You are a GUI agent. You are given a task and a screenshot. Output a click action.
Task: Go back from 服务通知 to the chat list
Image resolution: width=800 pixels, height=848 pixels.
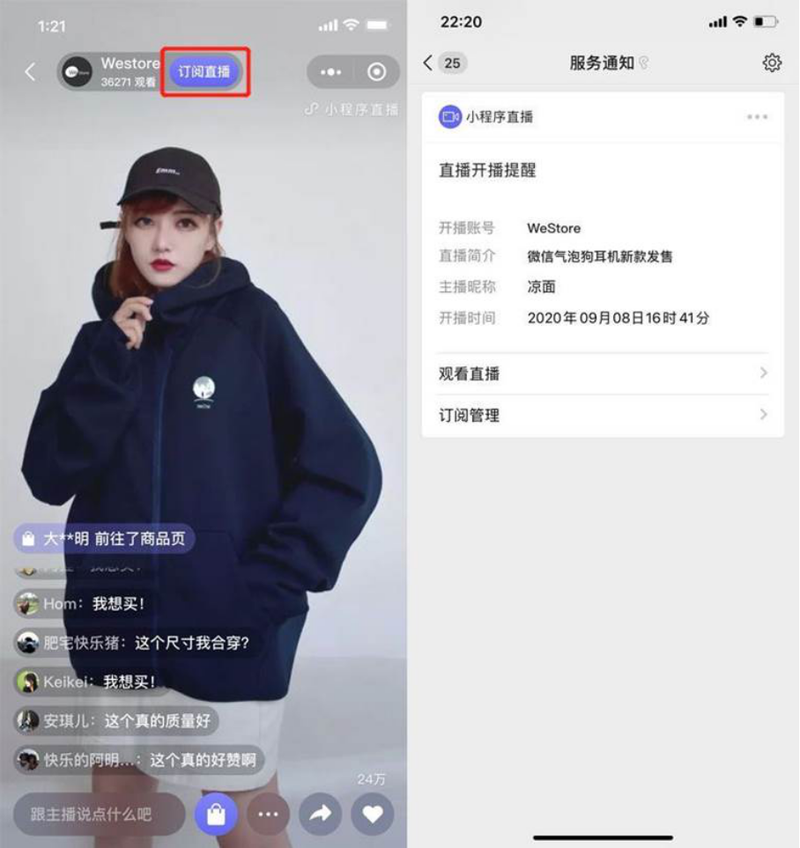pos(442,63)
